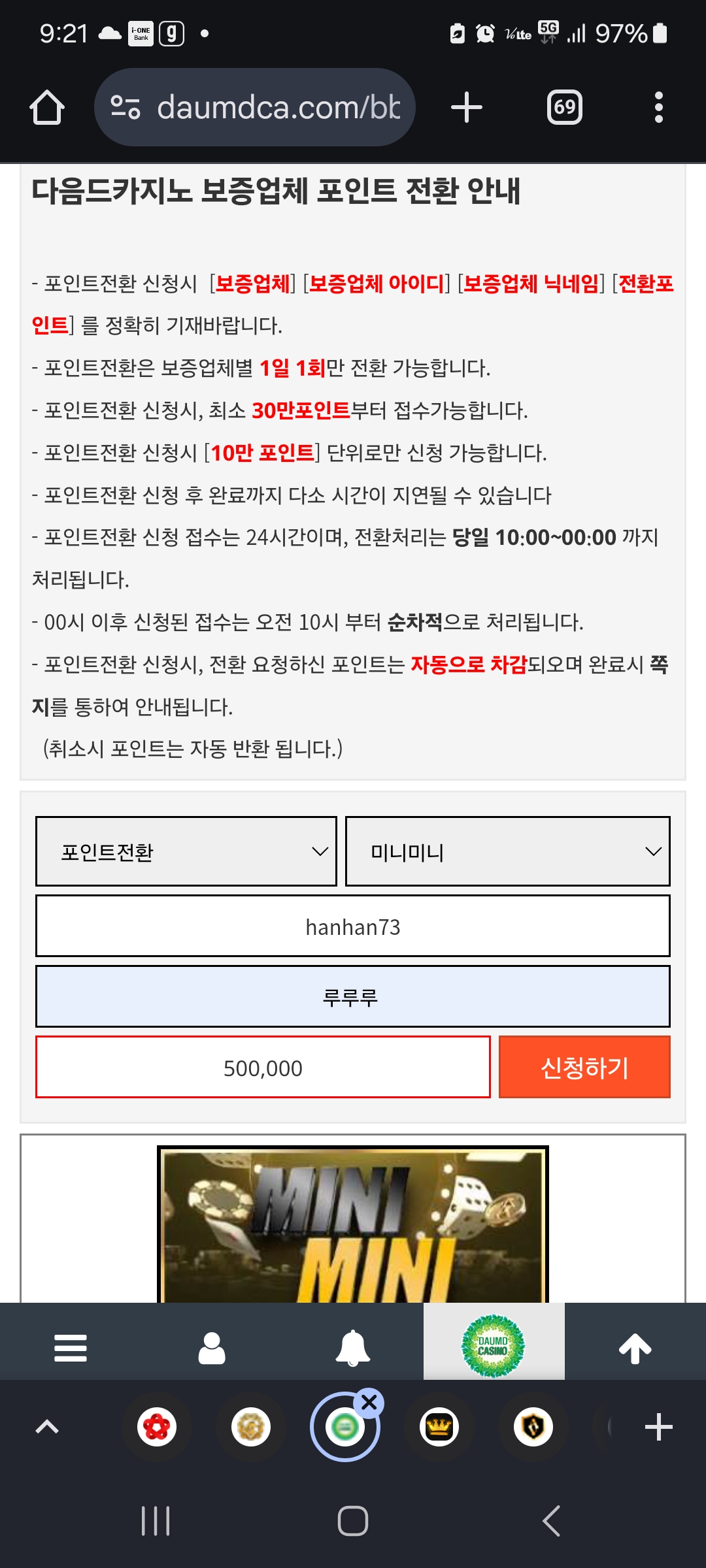
Task: Edit the 500,000 points field
Action: (263, 1068)
